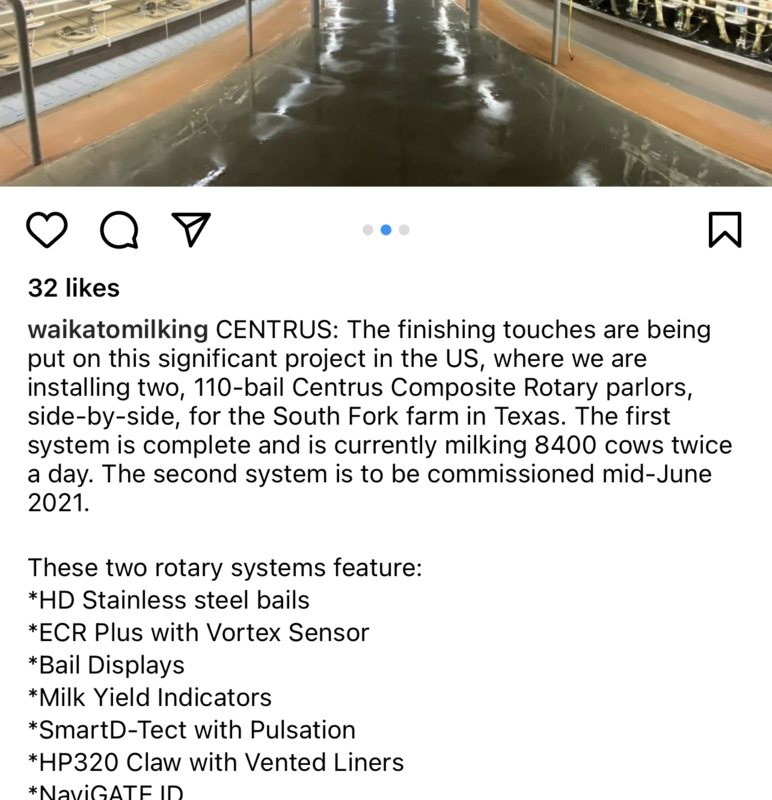Open comments on this post
The width and height of the screenshot is (772, 800).
tap(119, 230)
